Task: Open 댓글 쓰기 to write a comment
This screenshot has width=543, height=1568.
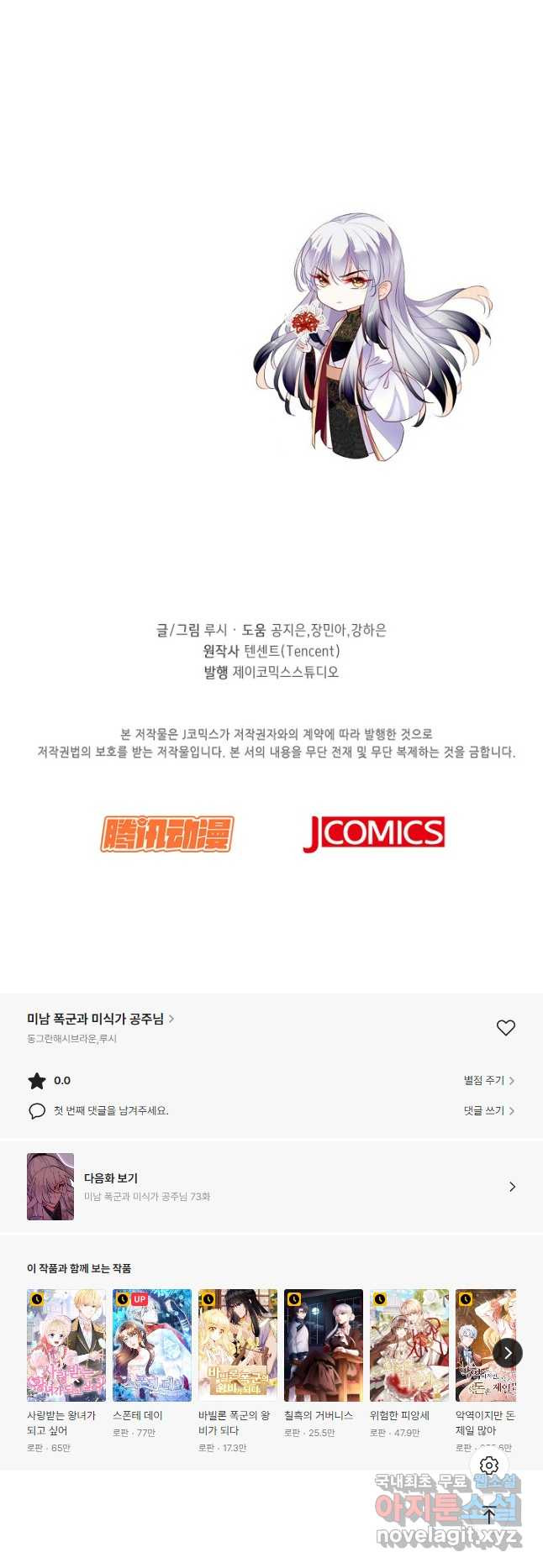Action: click(488, 1110)
